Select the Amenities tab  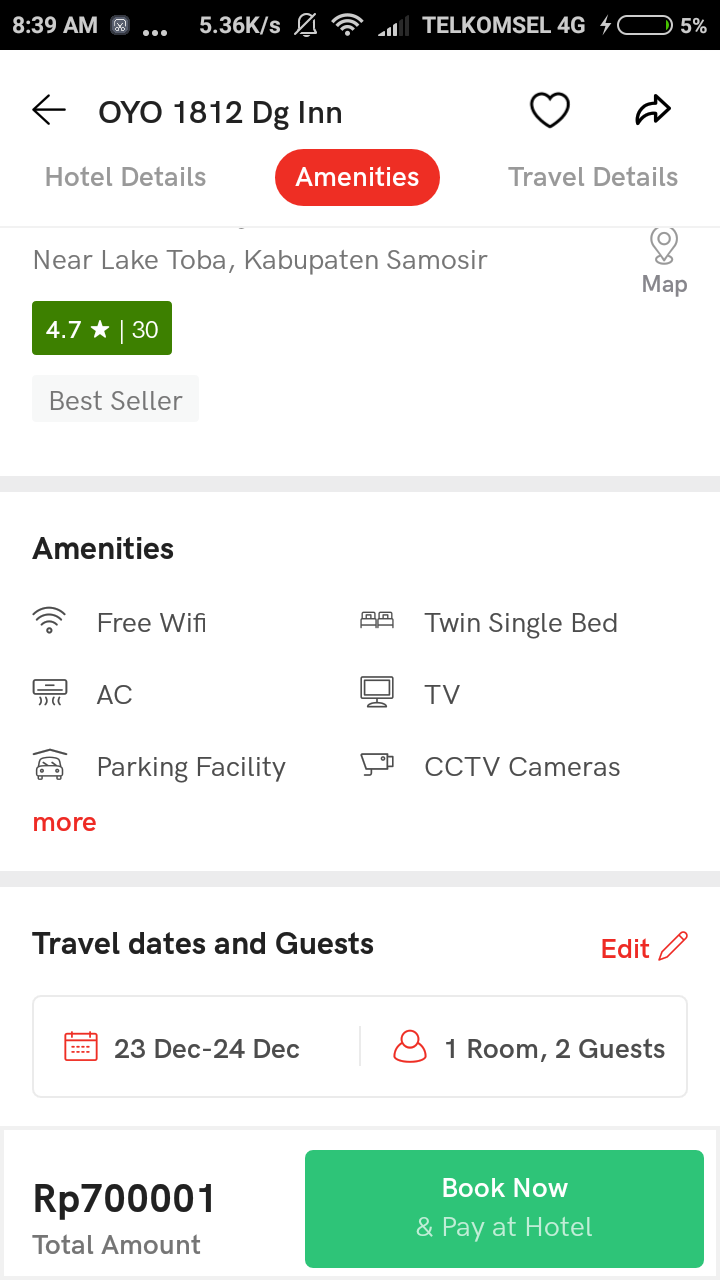point(357,177)
